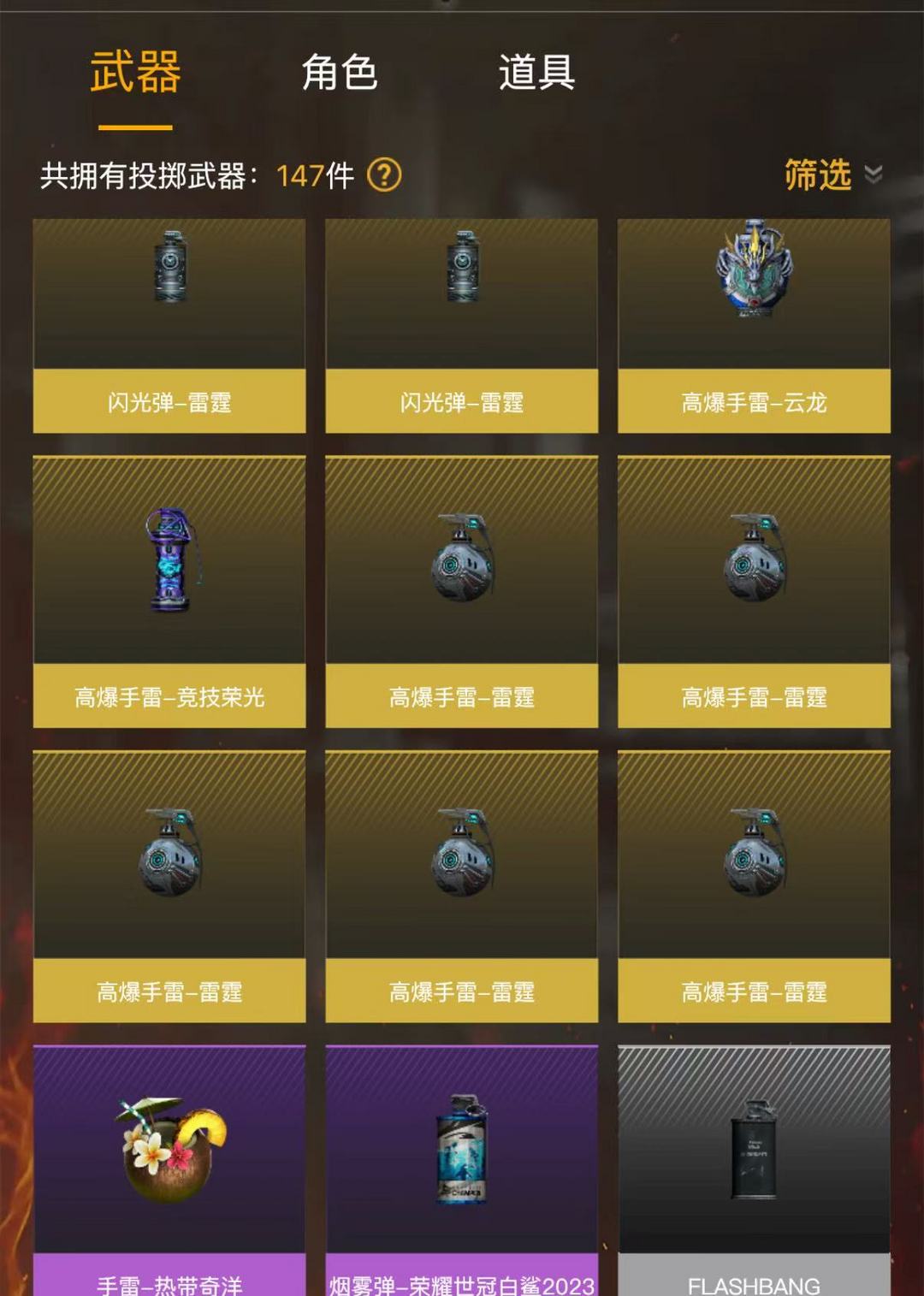Expand the 筛选 filter dropdown
924x1296 pixels.
click(833, 175)
